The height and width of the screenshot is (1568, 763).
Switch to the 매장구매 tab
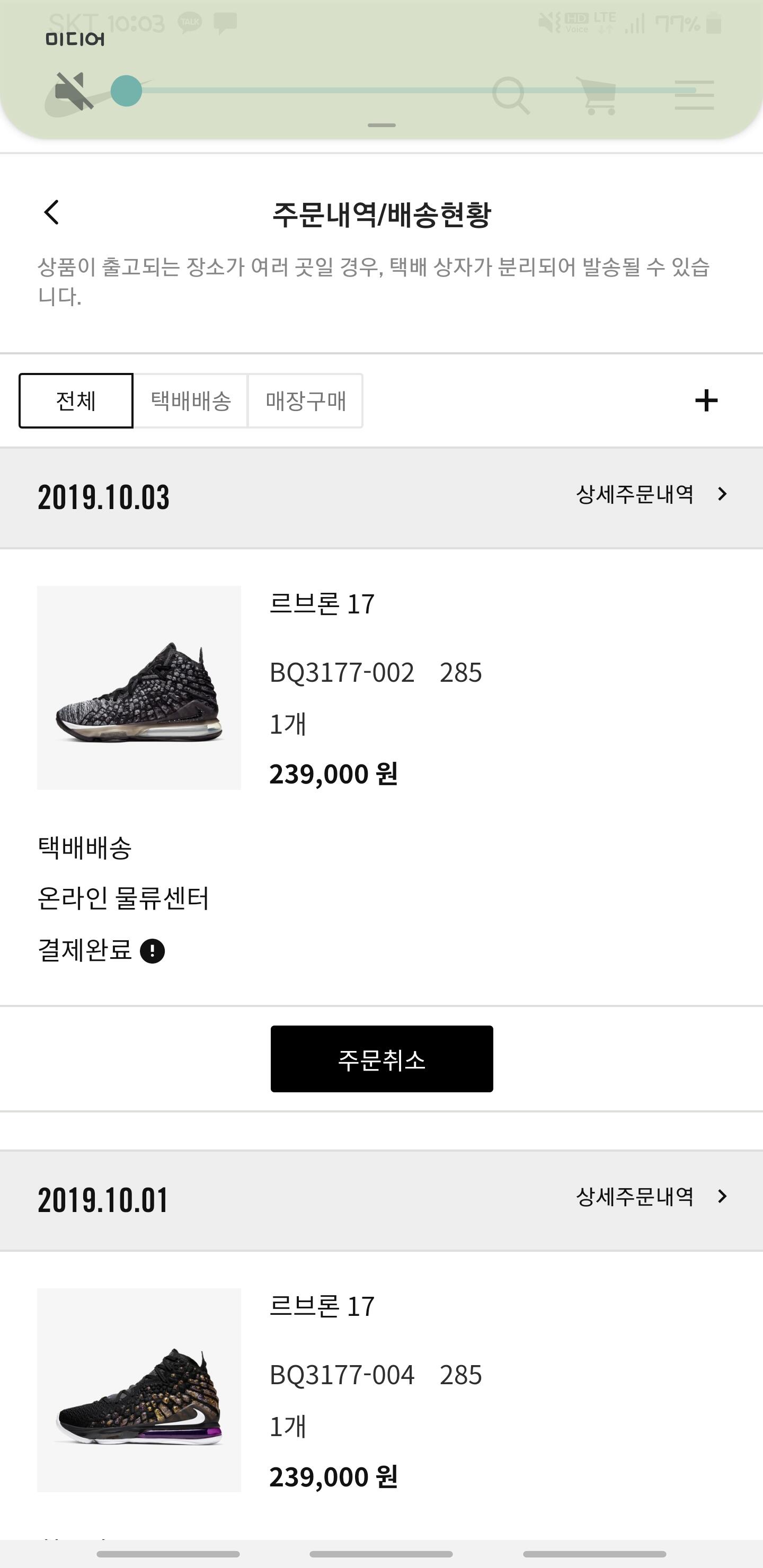click(x=306, y=401)
